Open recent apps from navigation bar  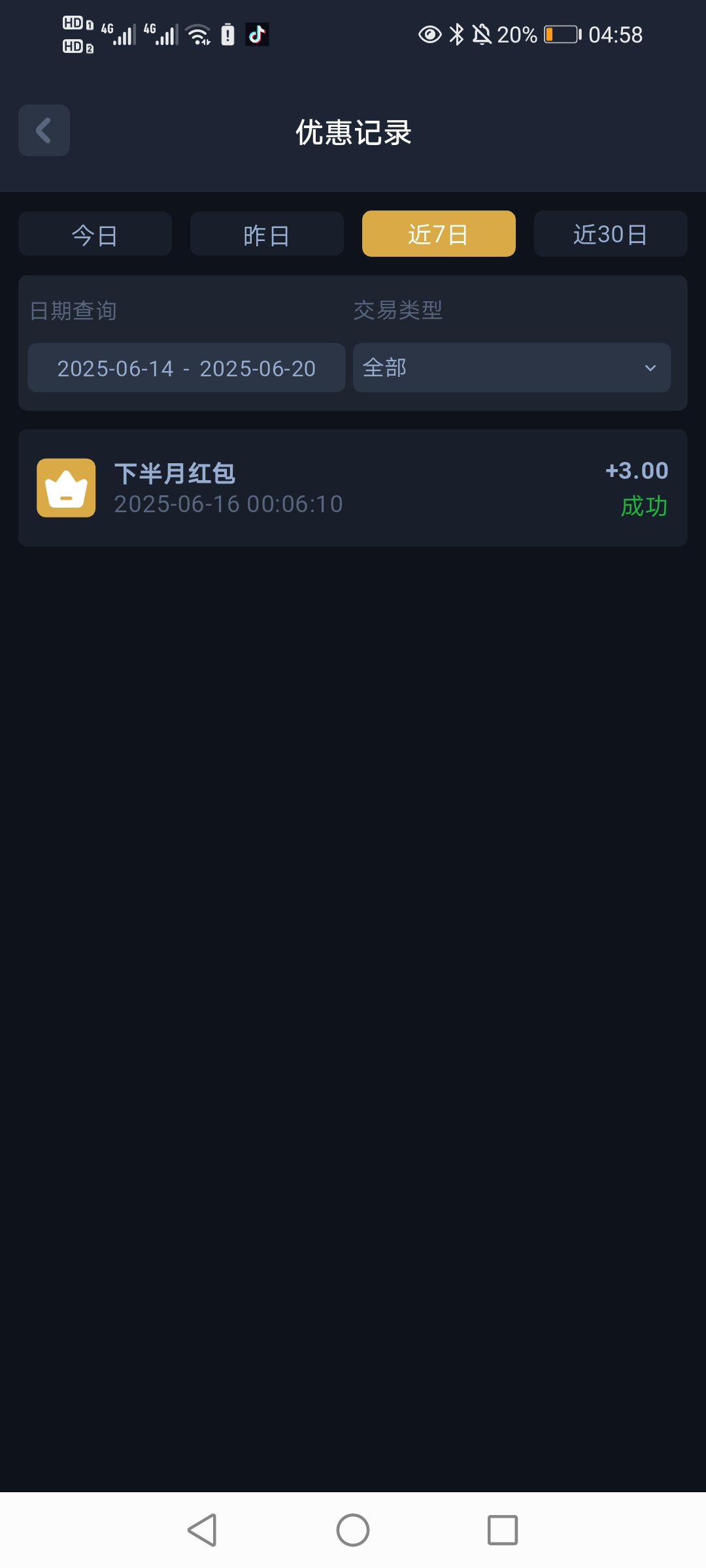pos(503,1530)
